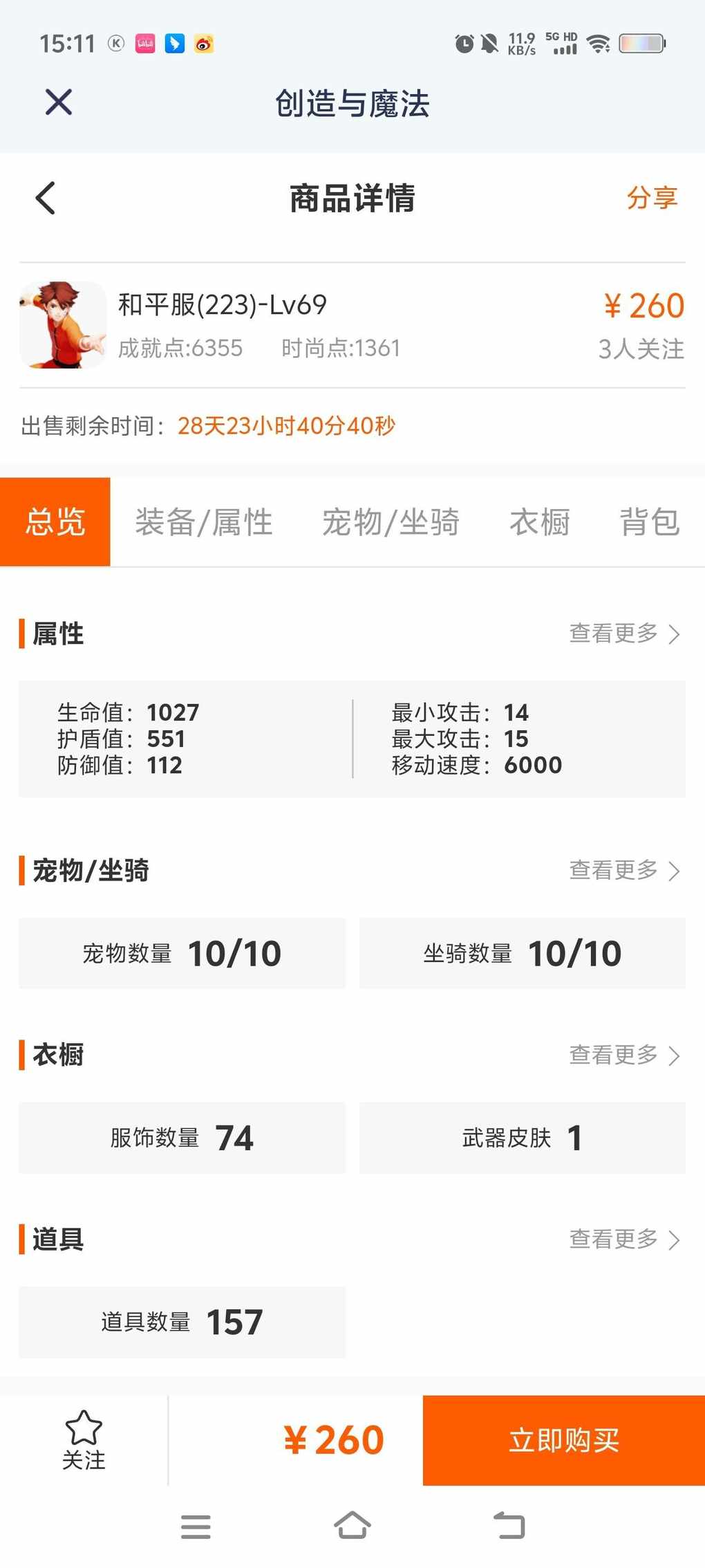705x1568 pixels.
Task: Go to the system home screen
Action: 352,1525
